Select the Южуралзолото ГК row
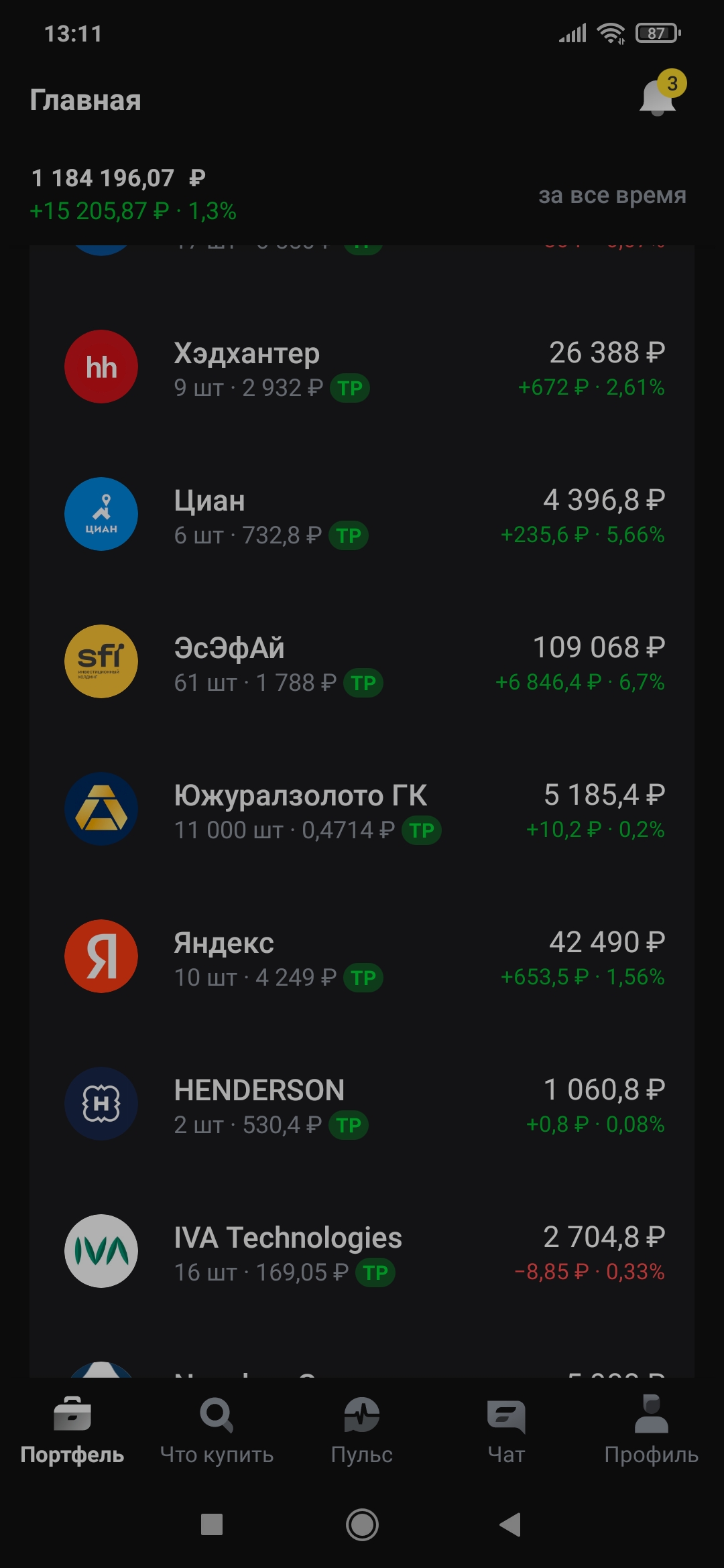The height and width of the screenshot is (1568, 724). click(362, 811)
